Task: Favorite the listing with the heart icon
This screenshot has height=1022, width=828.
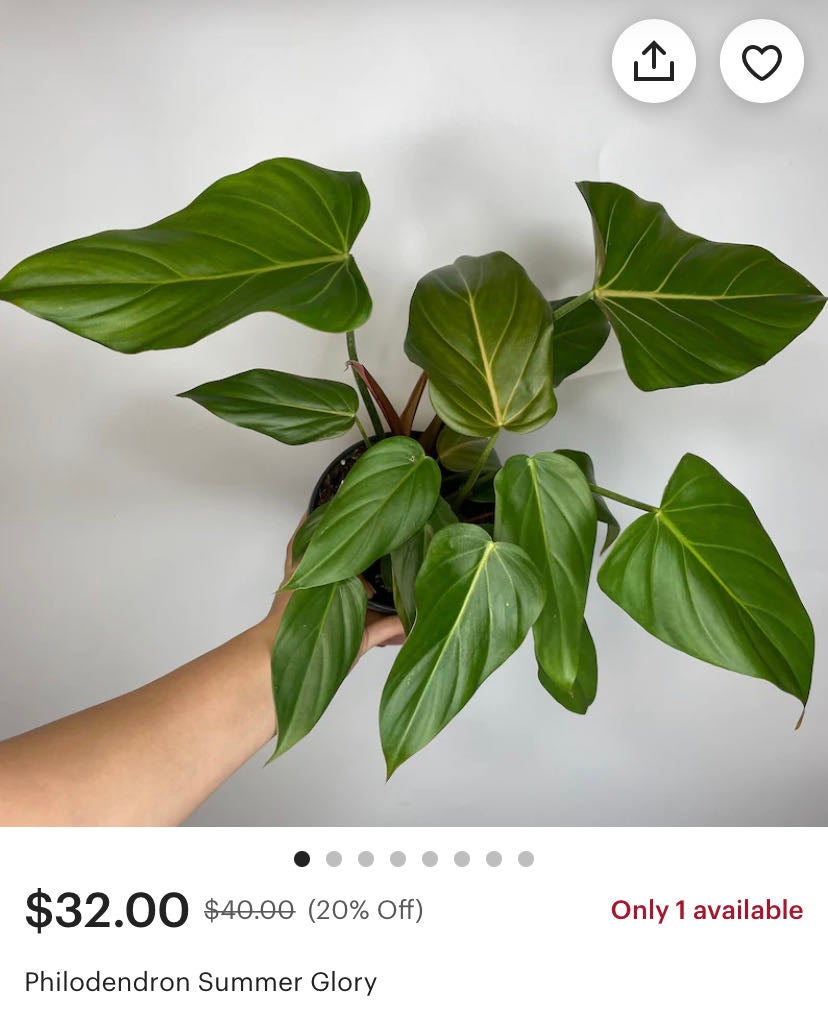Action: [x=761, y=62]
